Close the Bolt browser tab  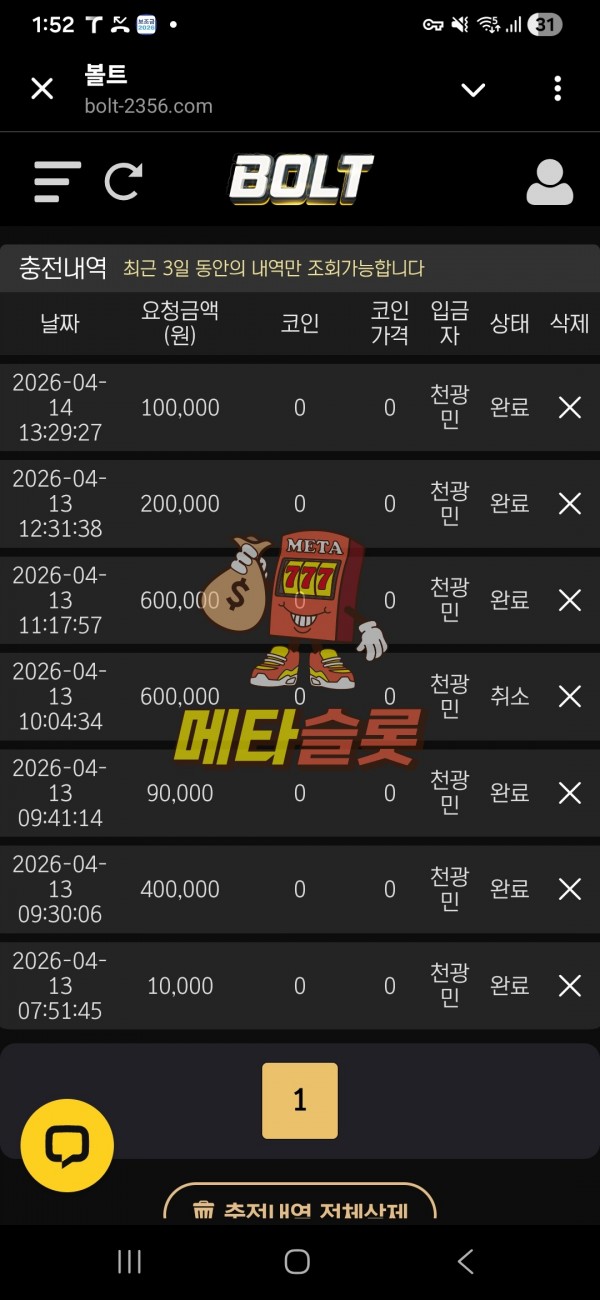tap(42, 90)
